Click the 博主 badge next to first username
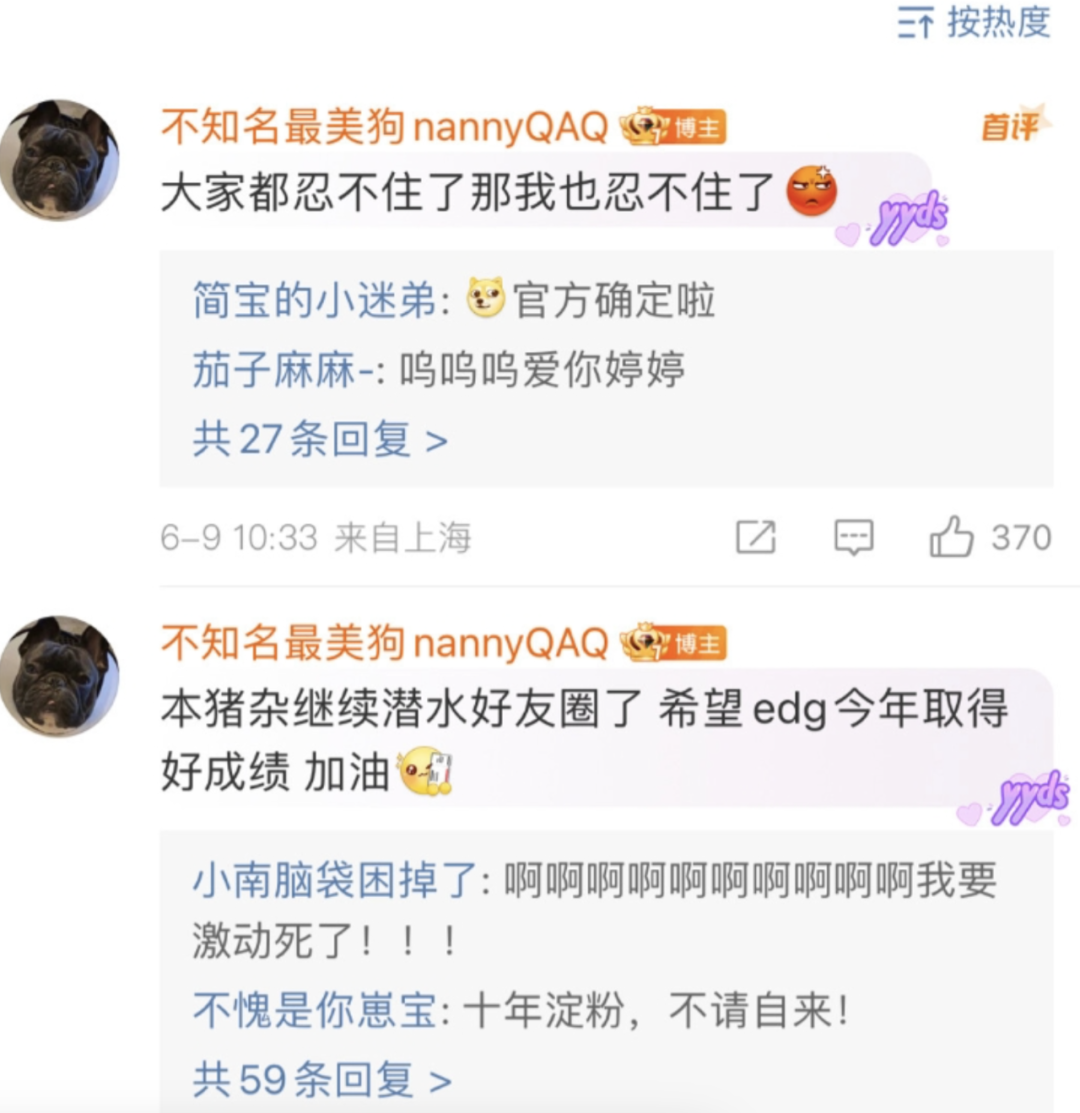Viewport: 1080px width, 1113px height. [x=676, y=128]
